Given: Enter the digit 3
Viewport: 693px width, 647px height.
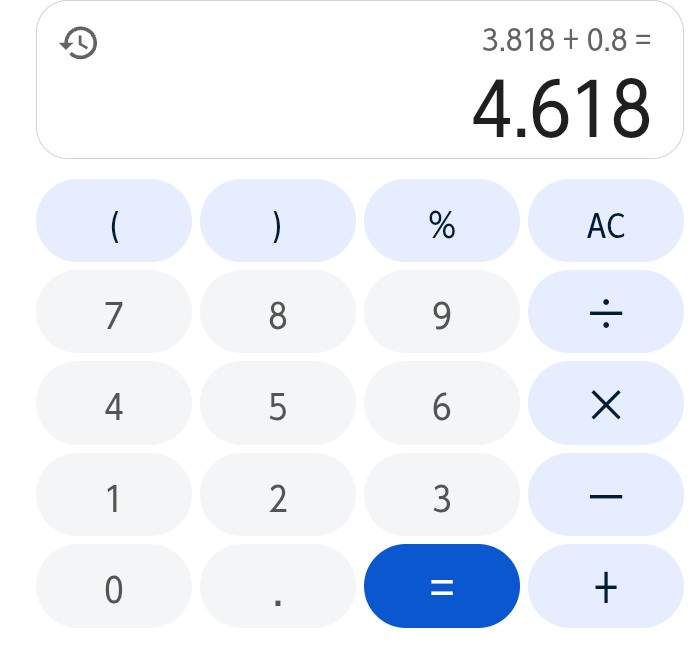Looking at the screenshot, I should click(442, 498).
